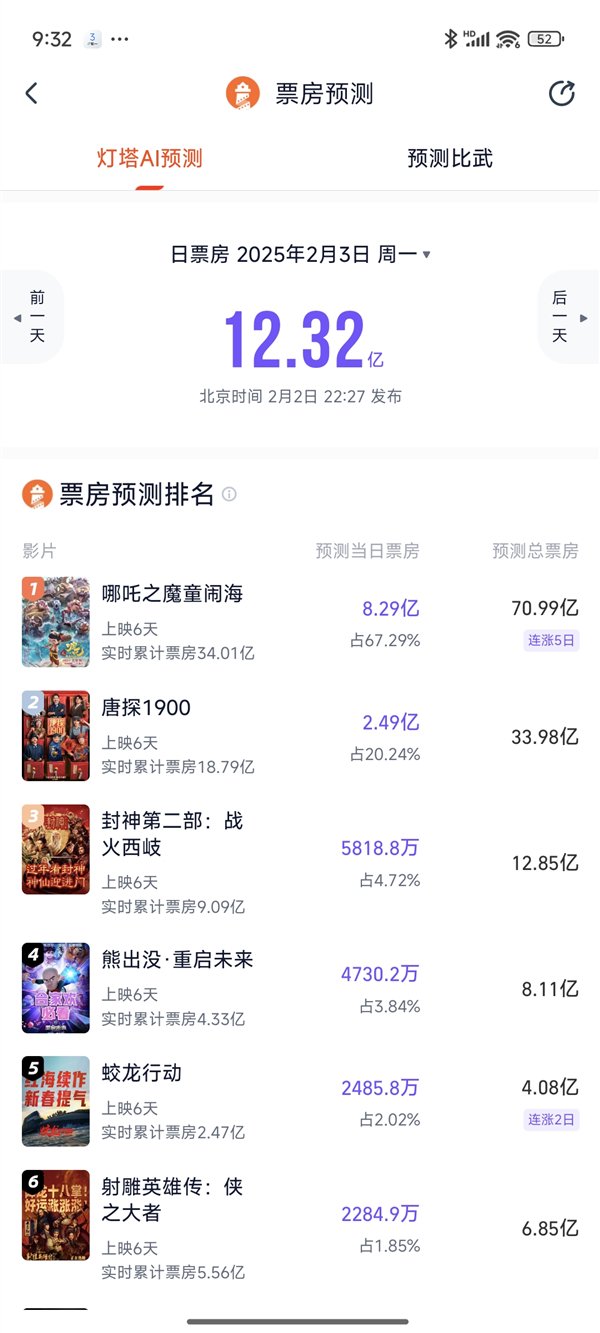
Task: Go back using the top-left arrow
Action: coord(31,94)
